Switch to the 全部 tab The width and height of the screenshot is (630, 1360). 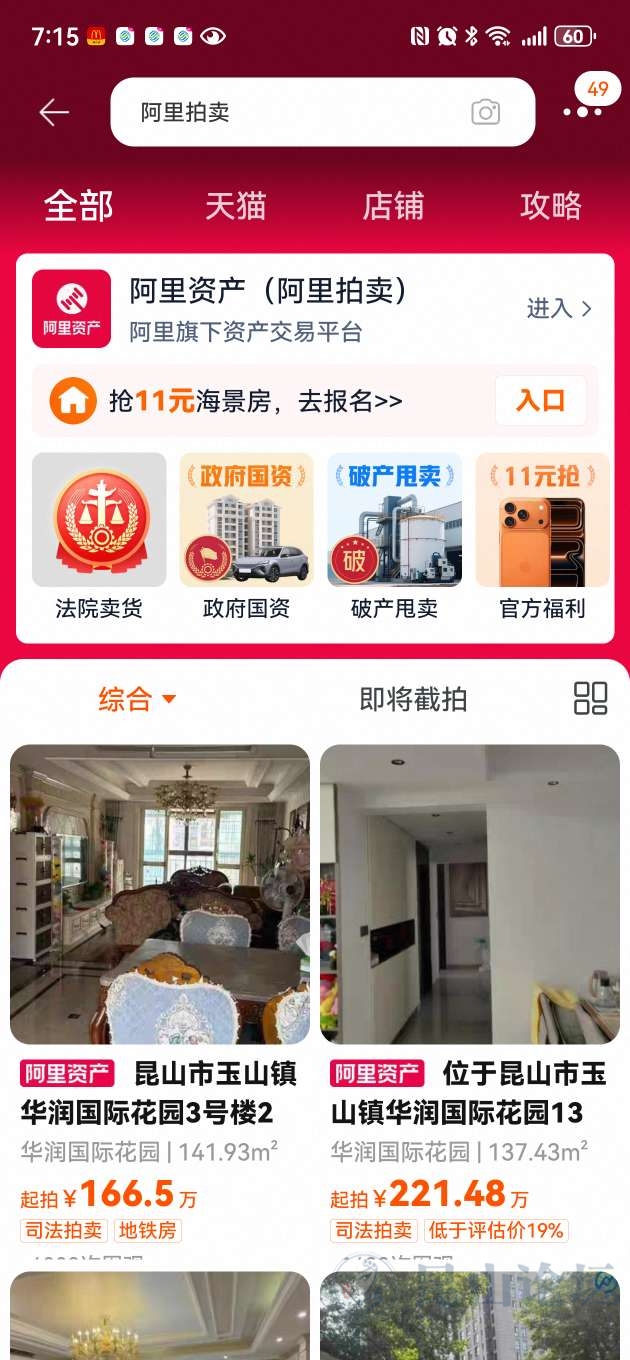tap(79, 206)
